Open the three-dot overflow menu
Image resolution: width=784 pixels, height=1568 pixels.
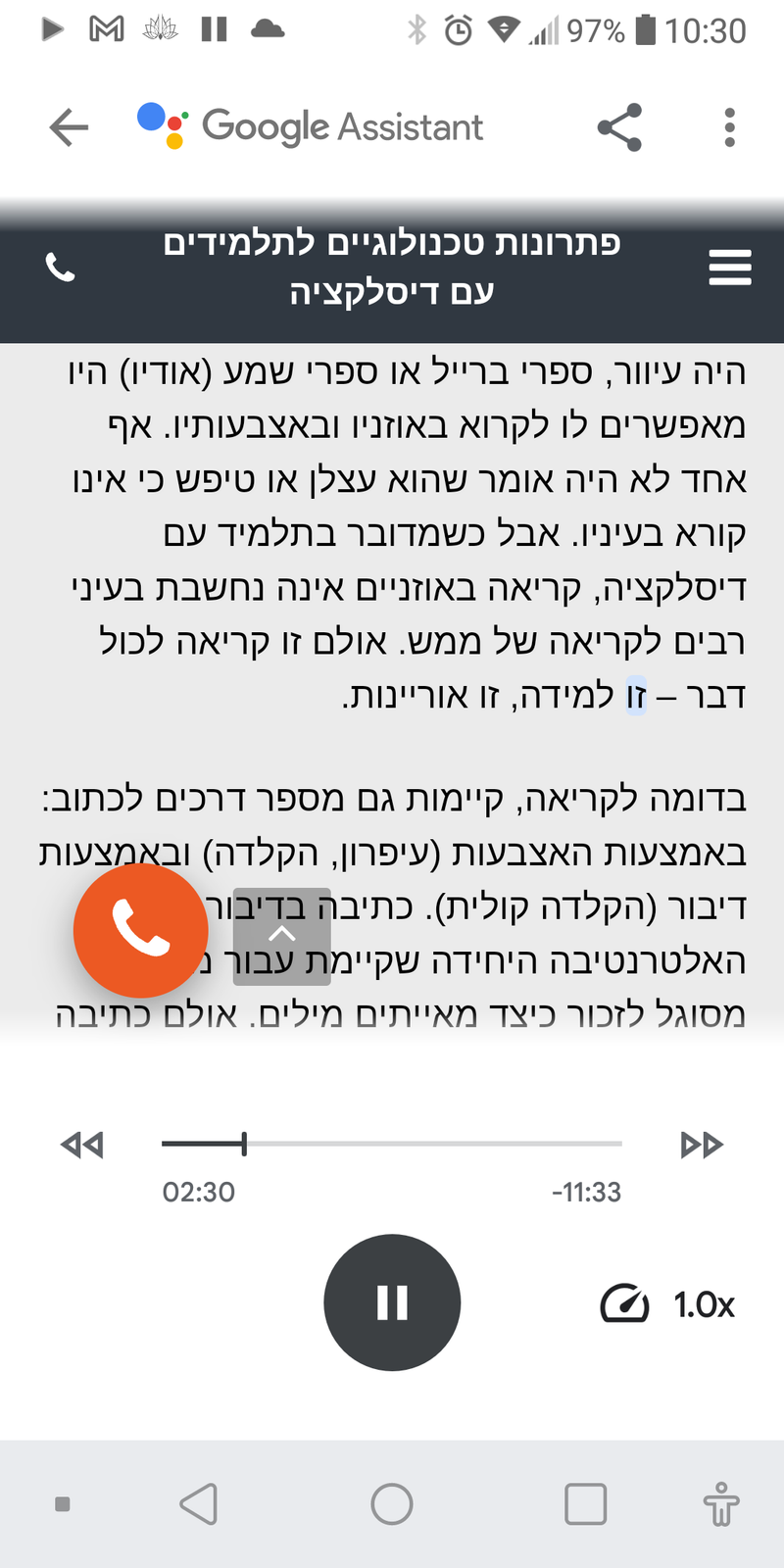tap(729, 126)
